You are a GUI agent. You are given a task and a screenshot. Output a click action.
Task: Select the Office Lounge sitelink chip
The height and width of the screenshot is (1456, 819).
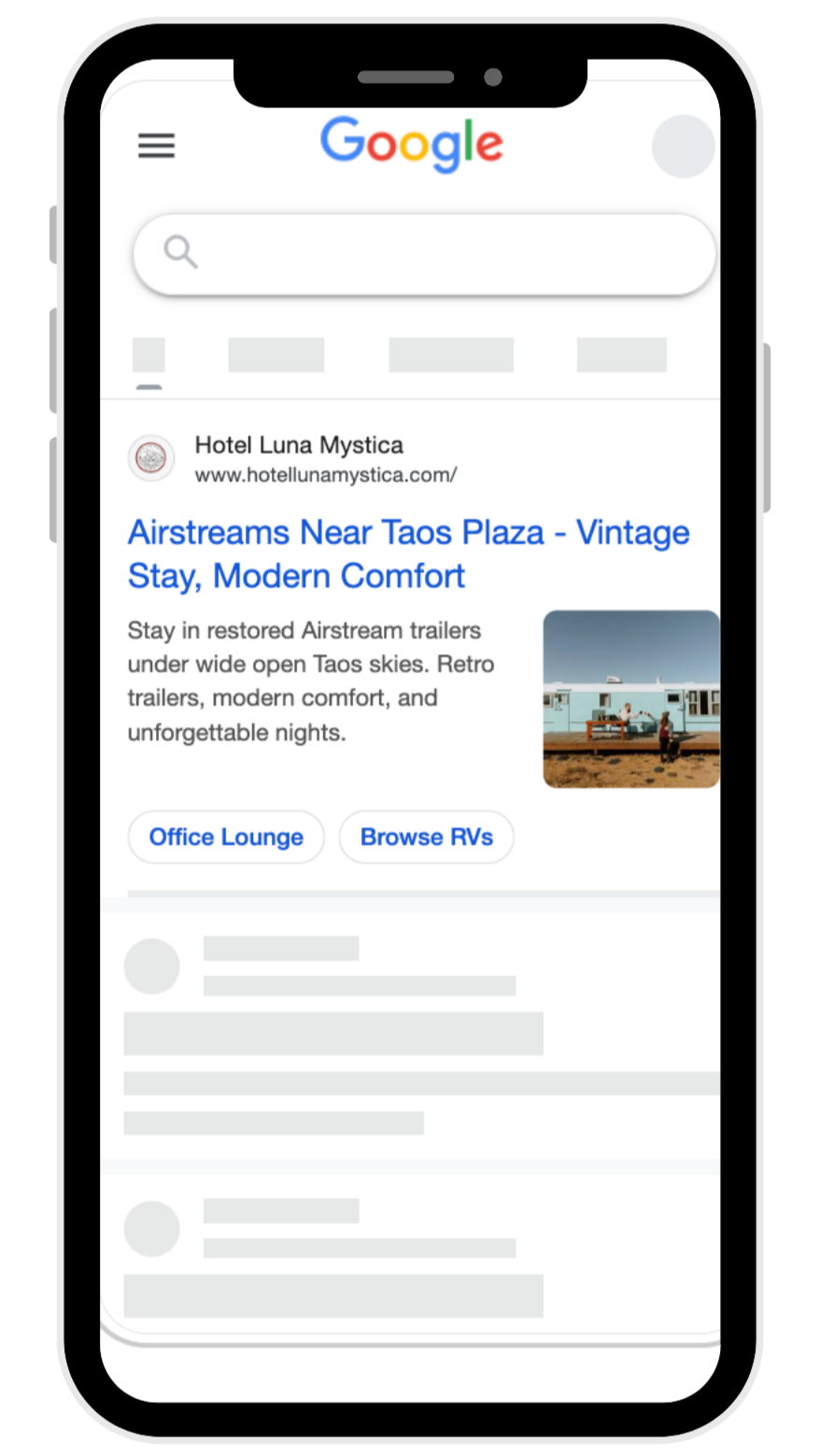[x=226, y=837]
